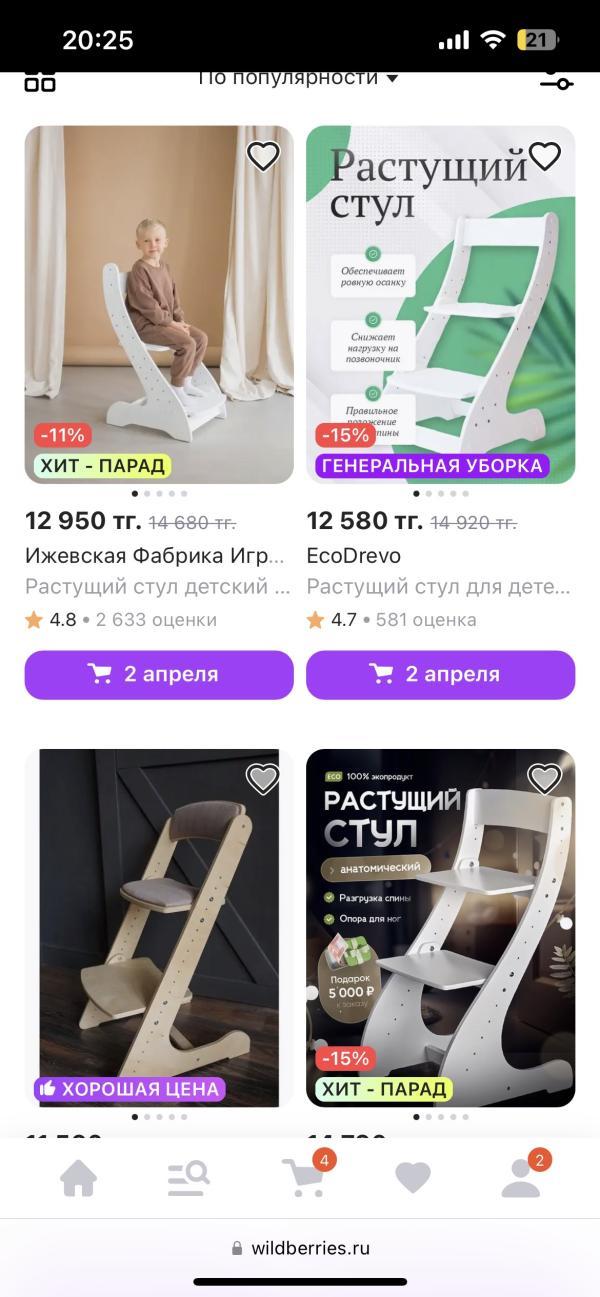
Task: Favorite the anatomical chair with 5000 ₽ gift
Action: (x=545, y=779)
